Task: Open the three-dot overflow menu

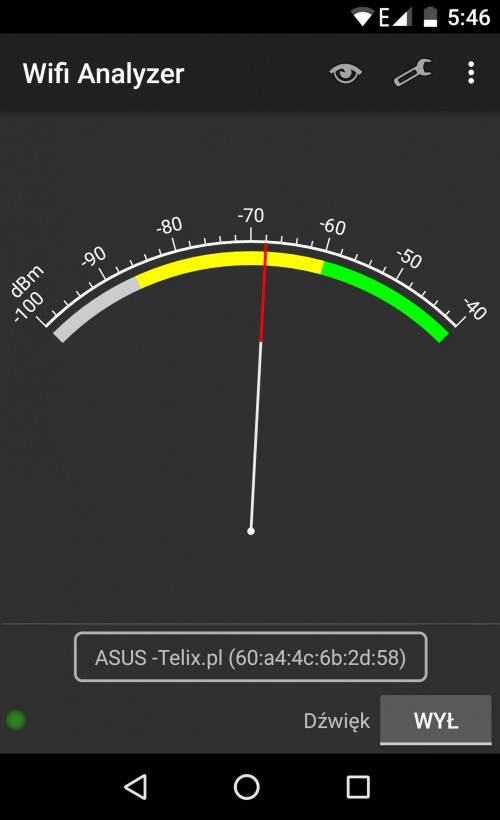Action: [x=471, y=72]
